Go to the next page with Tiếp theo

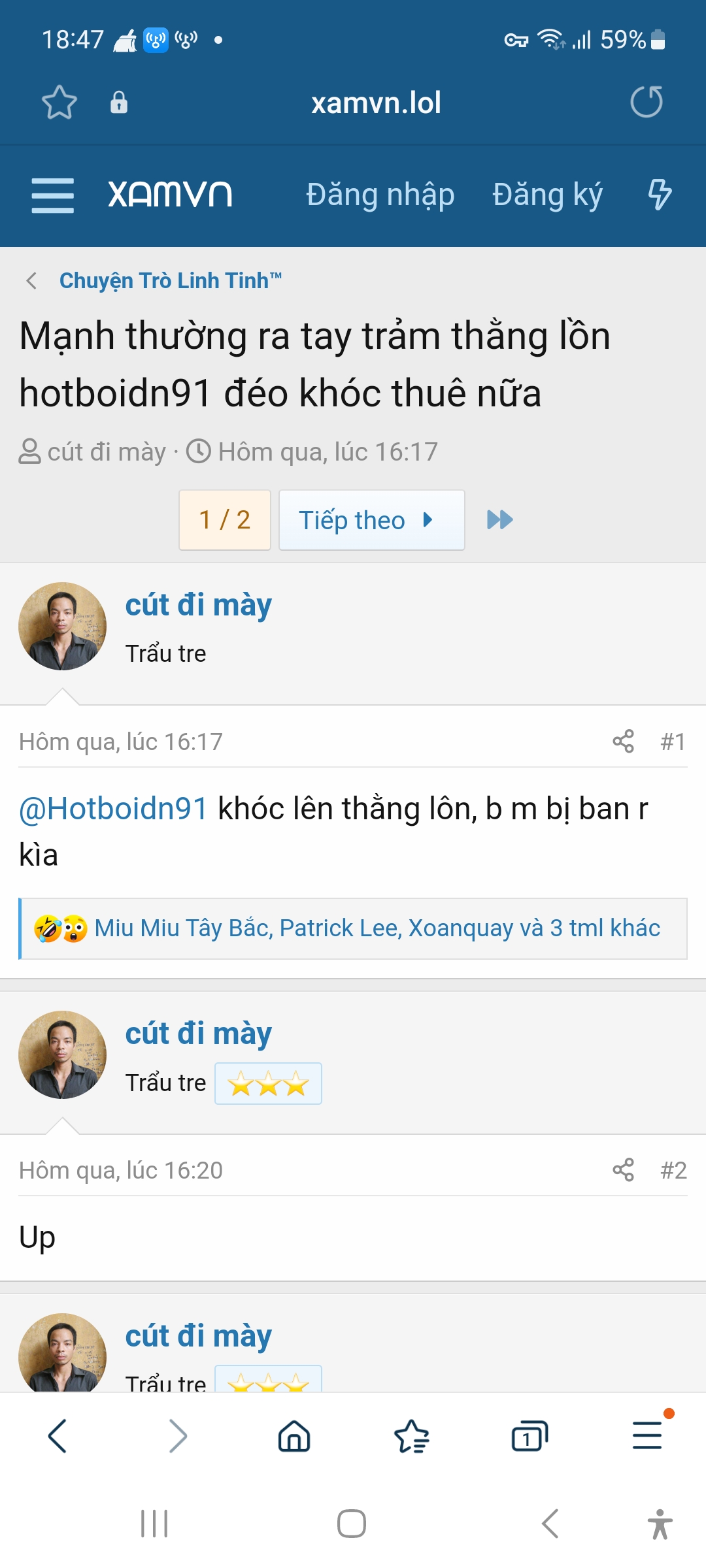pos(371,520)
